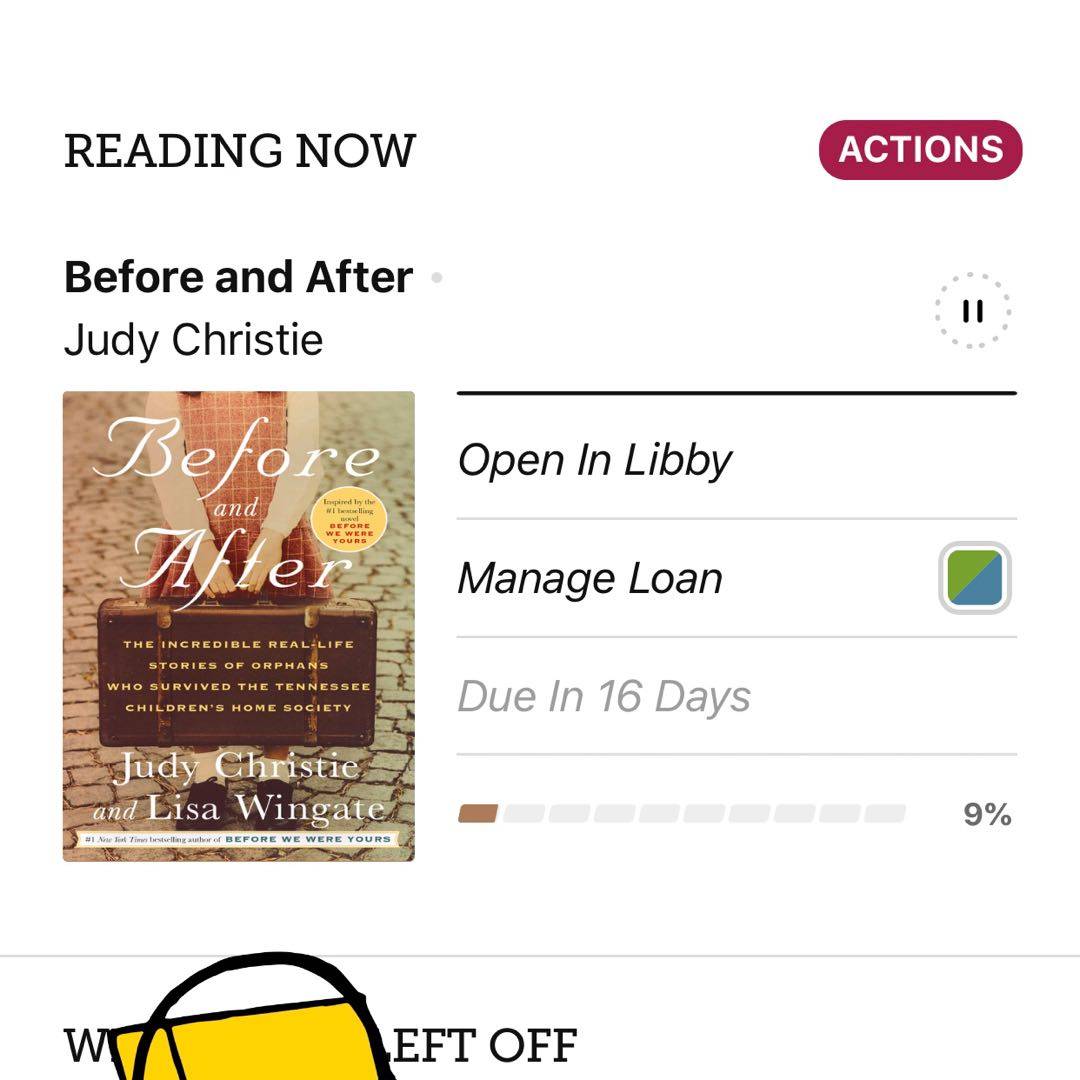Open the Before and After title
Image resolution: width=1080 pixels, height=1080 pixels.
tap(238, 277)
